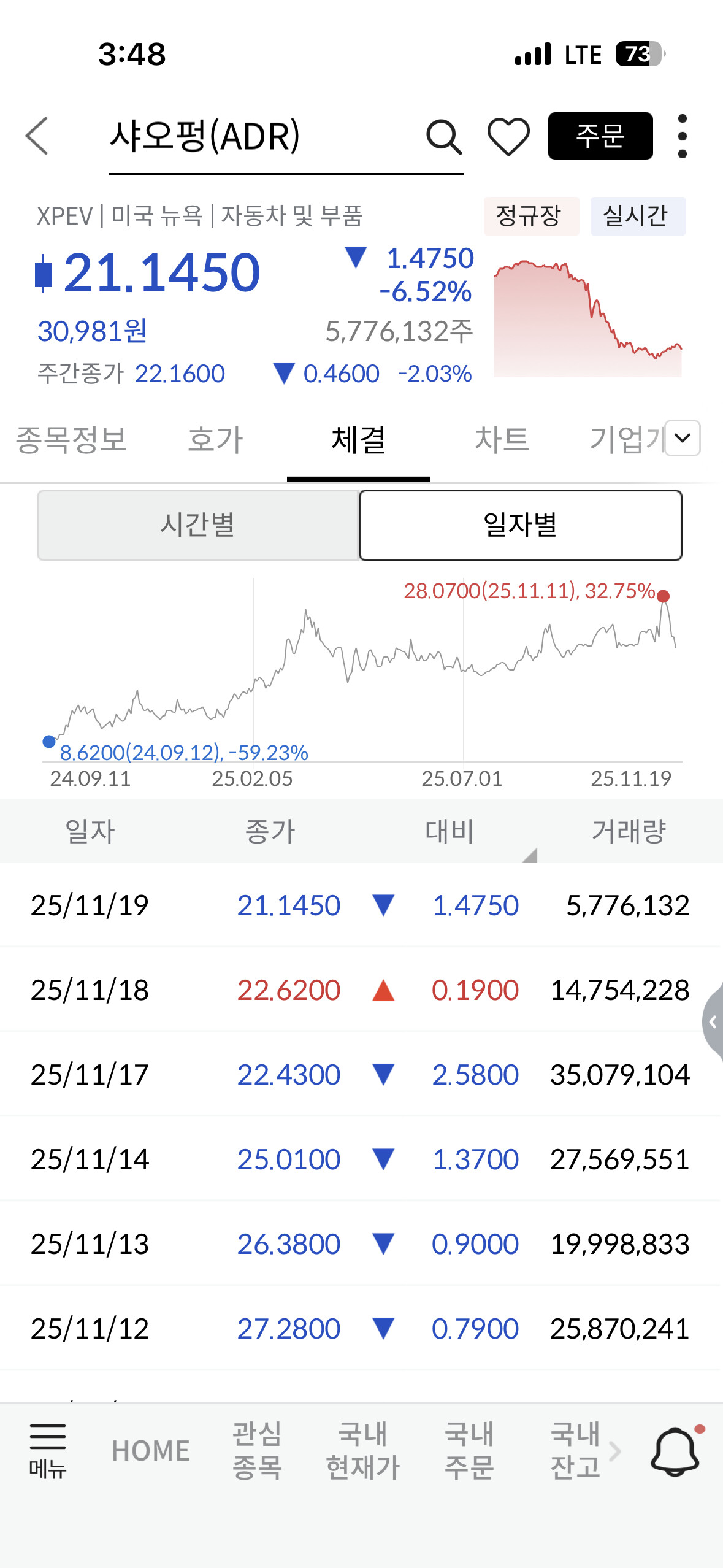Screen dimensions: 723x1568
Task: Open 관심종목 in bottom bar
Action: [257, 1451]
